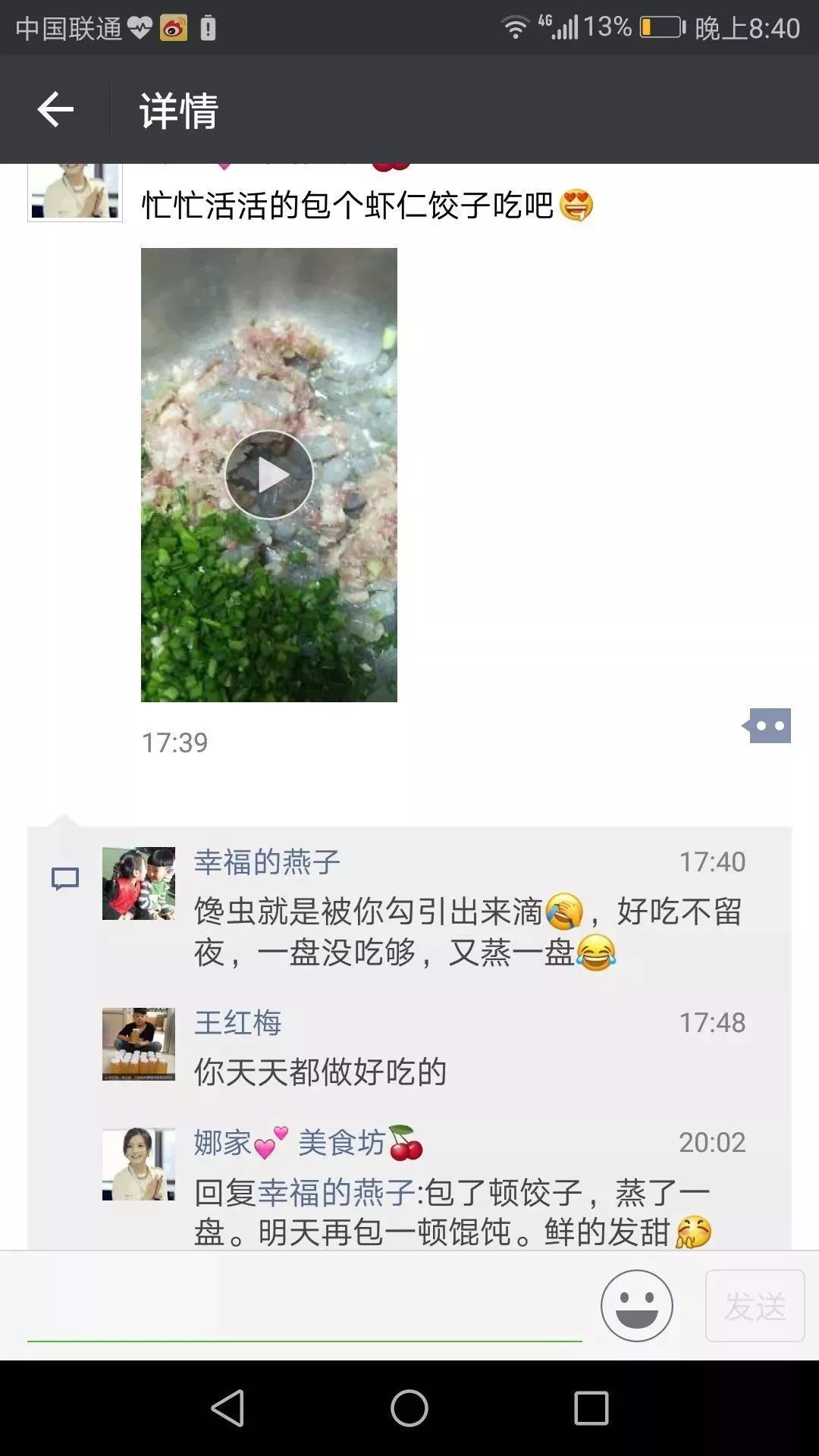Reply to 王红梅's comment 你天天都做好吃的
Viewport: 819px width, 1456px height.
(320, 1072)
